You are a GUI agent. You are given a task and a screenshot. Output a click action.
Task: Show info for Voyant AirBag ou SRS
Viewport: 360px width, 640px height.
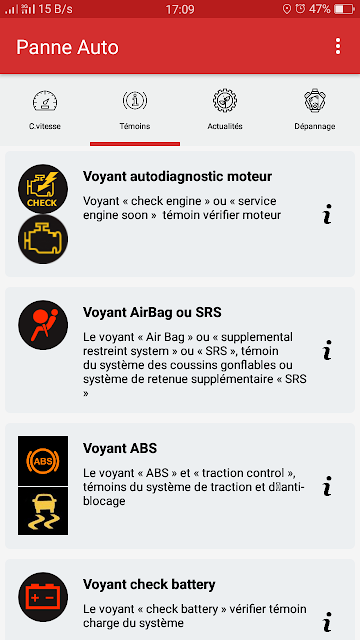tap(327, 350)
